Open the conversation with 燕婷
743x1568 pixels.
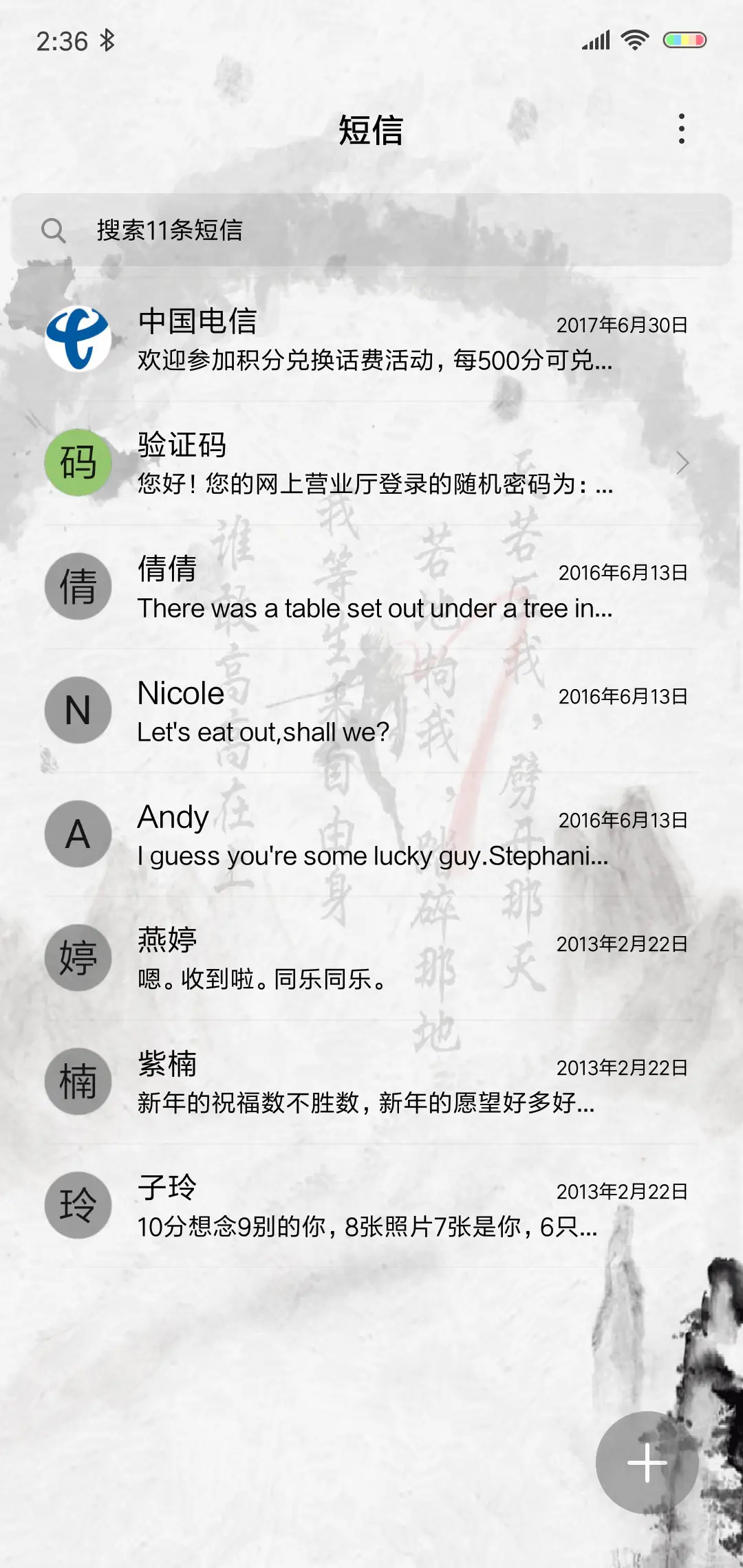371,959
